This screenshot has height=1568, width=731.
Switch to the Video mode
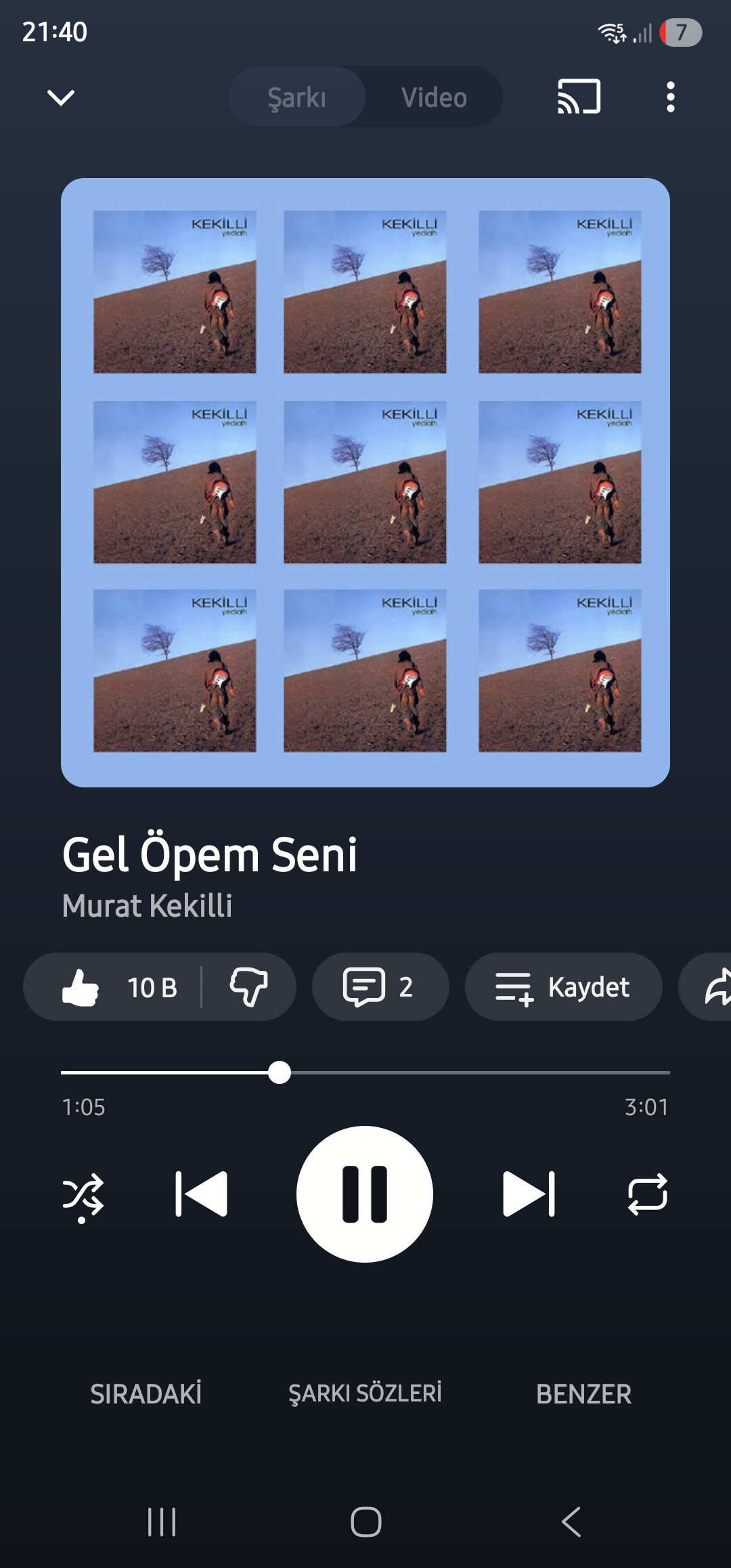[434, 97]
